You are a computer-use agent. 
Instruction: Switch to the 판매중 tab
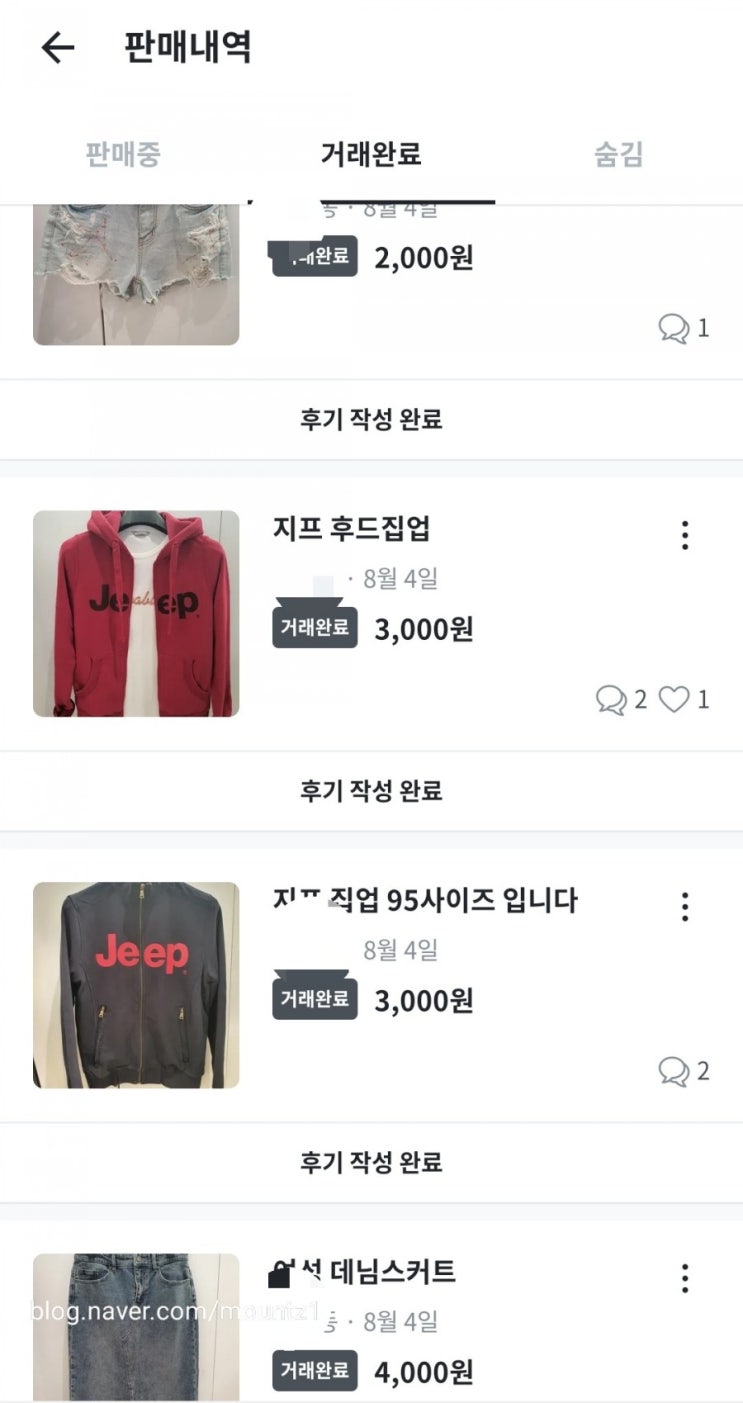[123, 155]
